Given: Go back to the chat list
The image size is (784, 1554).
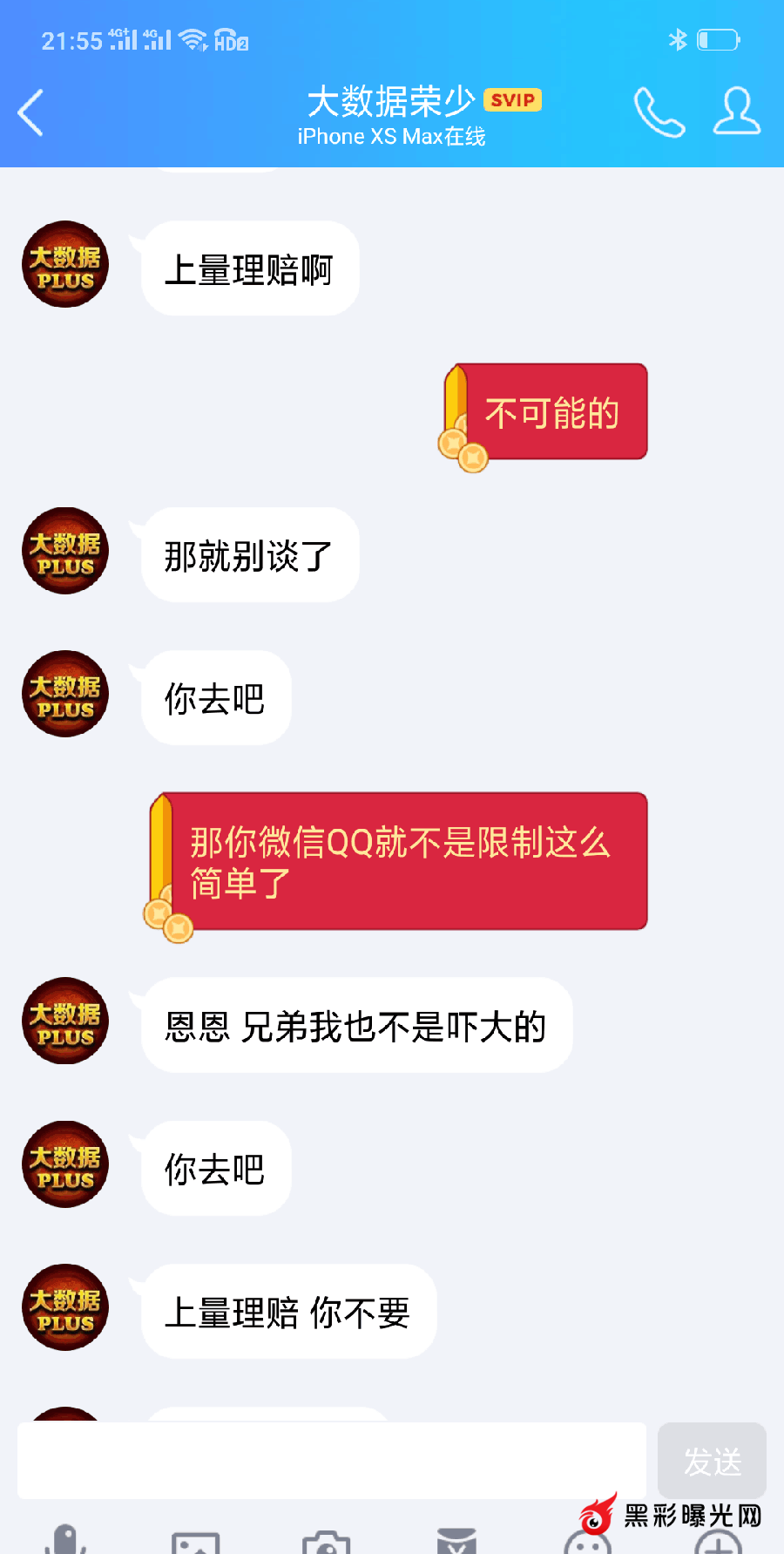Looking at the screenshot, I should [30, 112].
